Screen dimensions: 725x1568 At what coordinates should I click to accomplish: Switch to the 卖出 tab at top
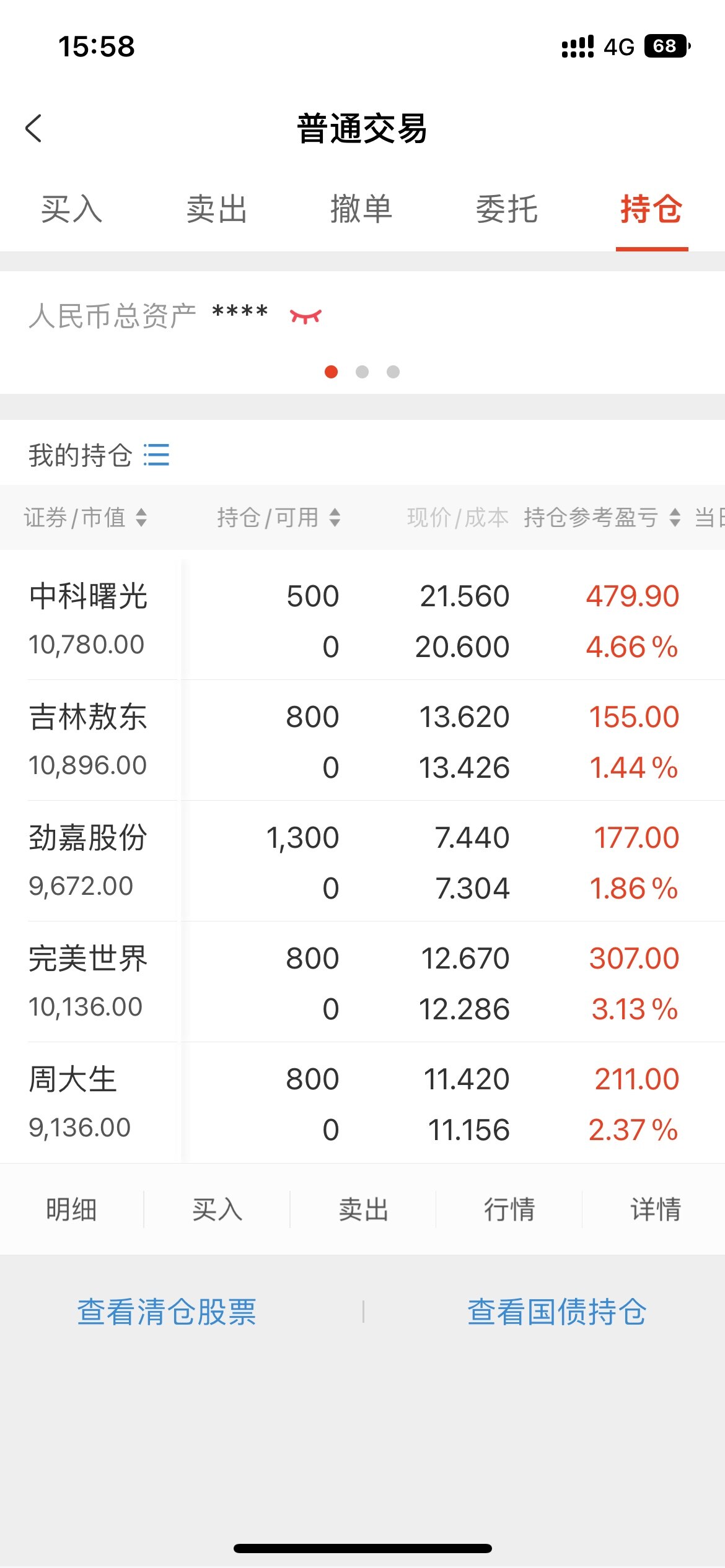point(217,209)
